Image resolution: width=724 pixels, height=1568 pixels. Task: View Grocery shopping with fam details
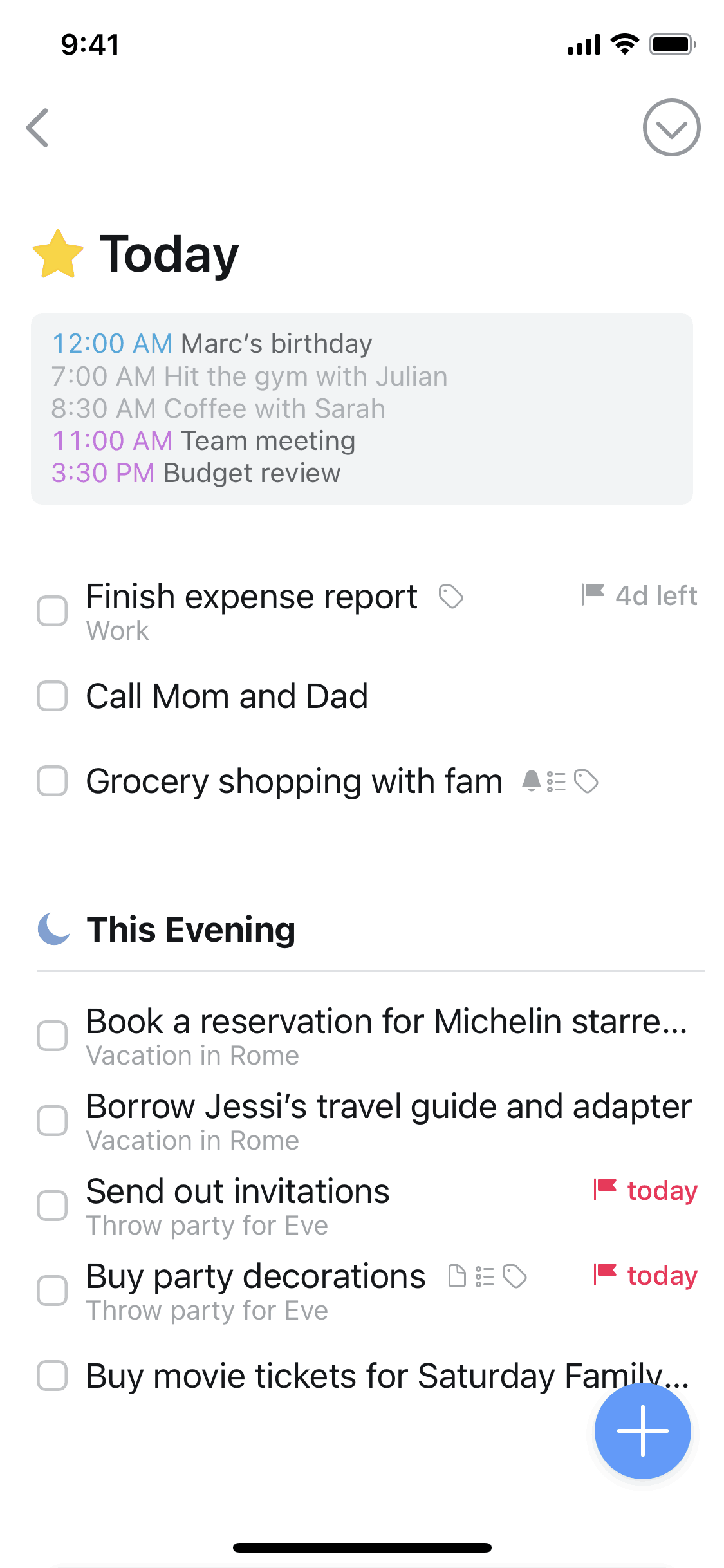[x=294, y=781]
